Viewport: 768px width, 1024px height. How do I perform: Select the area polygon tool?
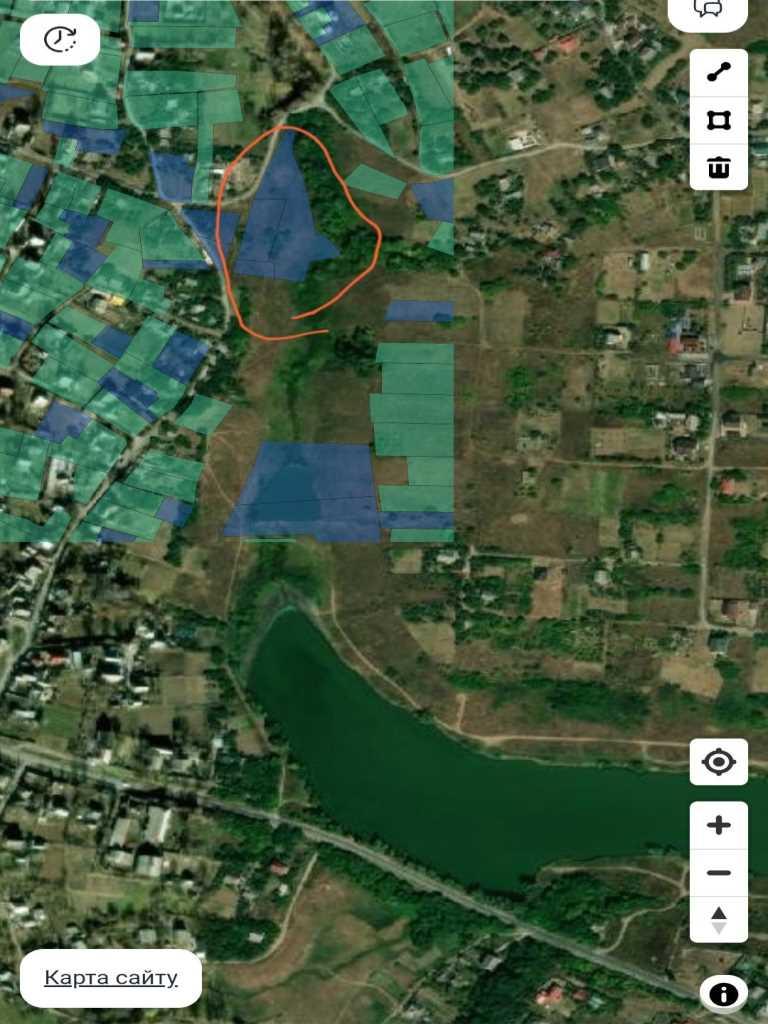[x=718, y=120]
